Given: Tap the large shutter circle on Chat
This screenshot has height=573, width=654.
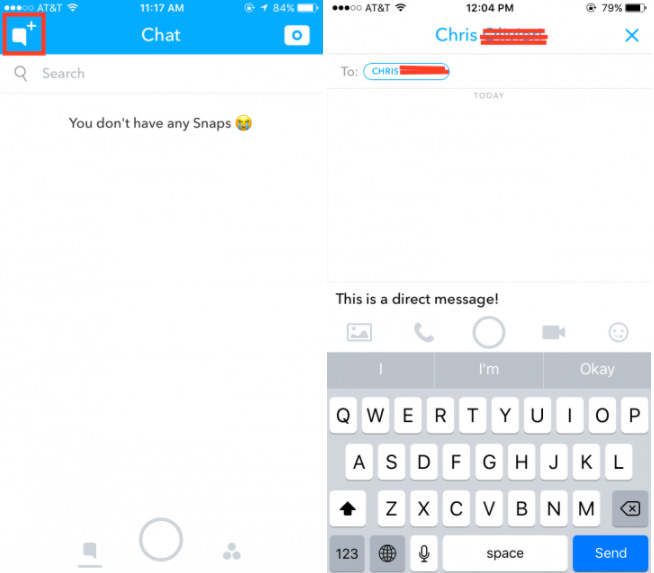Looking at the screenshot, I should pyautogui.click(x=160, y=540).
